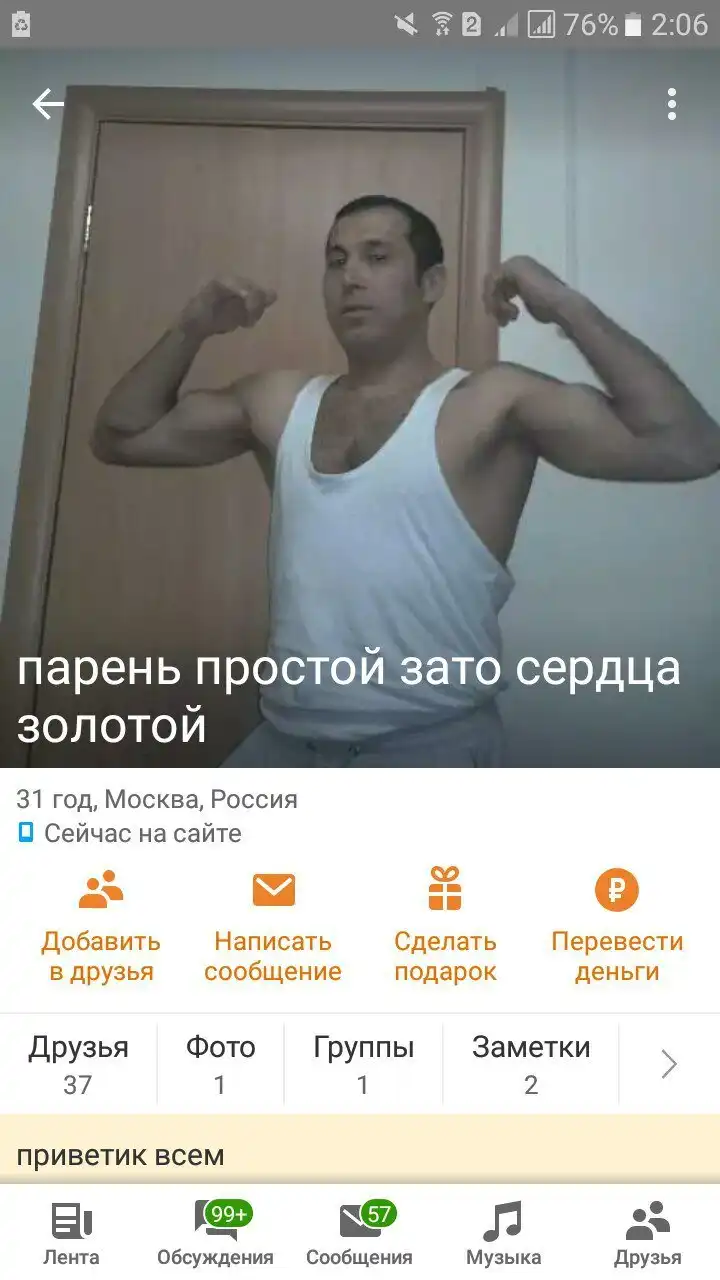
Task: Expand more sections with the right chevron
Action: (669, 1065)
